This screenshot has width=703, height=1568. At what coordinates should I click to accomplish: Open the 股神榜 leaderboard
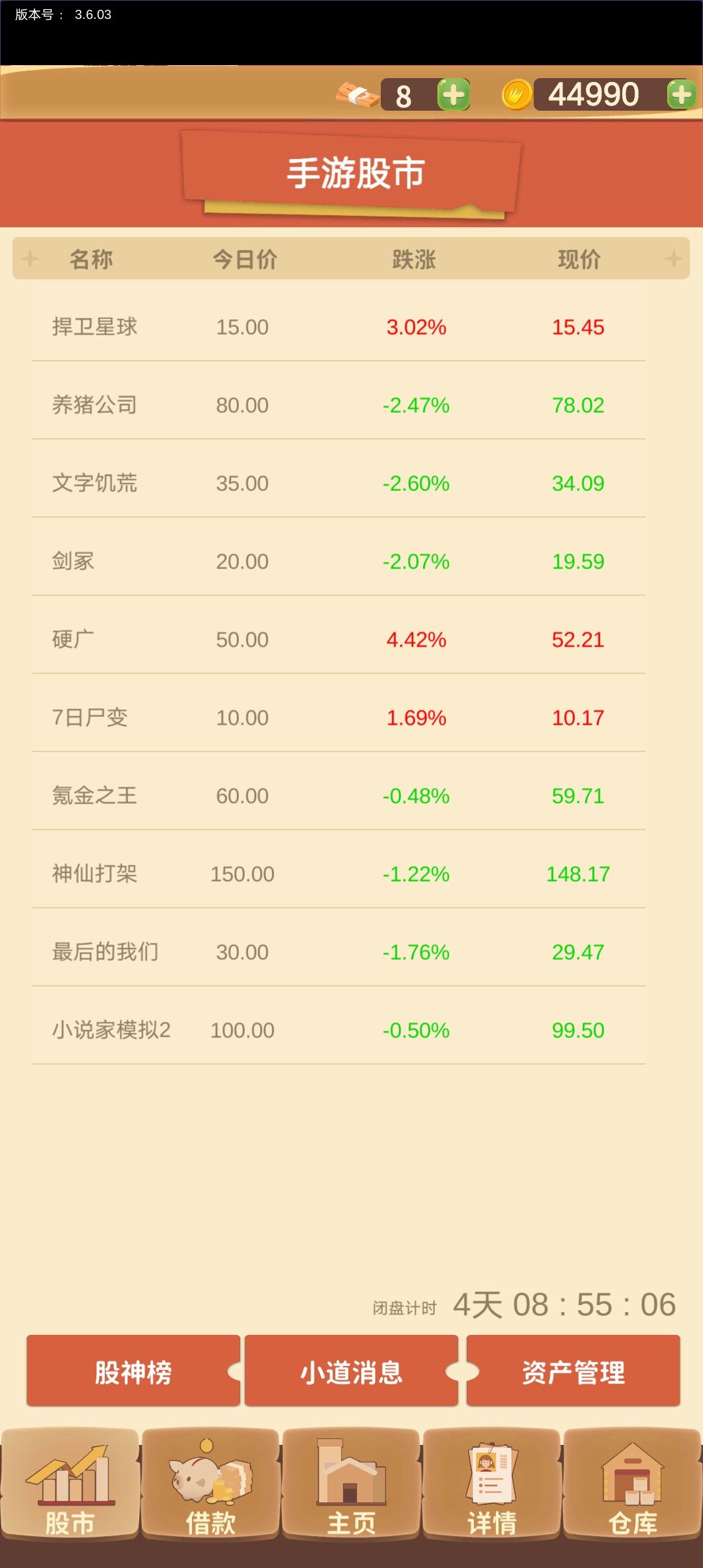pos(133,1371)
